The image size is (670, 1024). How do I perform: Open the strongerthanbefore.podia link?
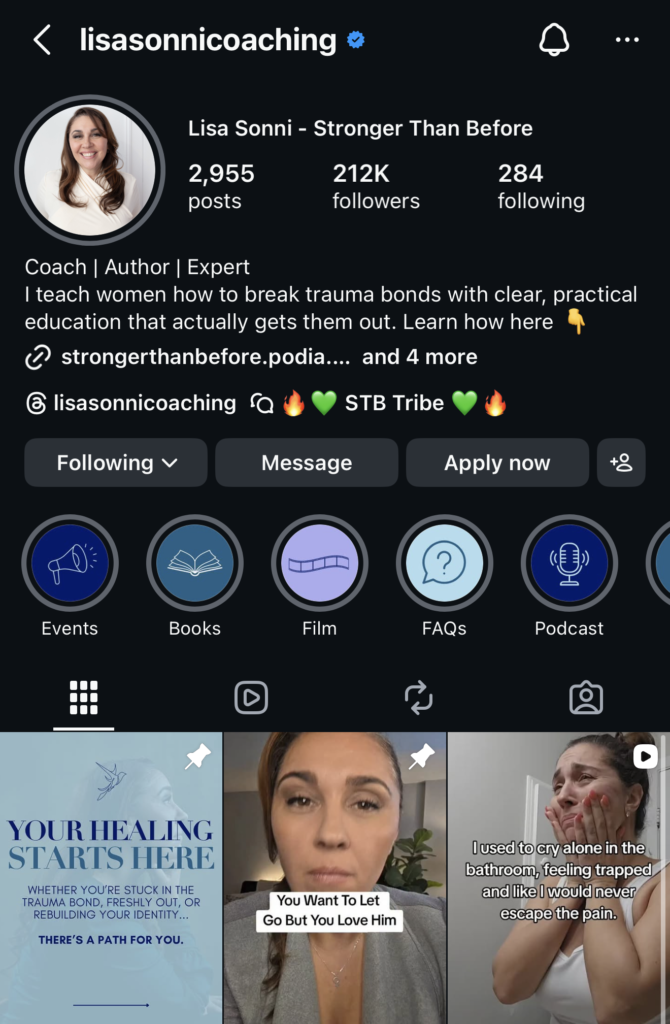click(x=204, y=356)
